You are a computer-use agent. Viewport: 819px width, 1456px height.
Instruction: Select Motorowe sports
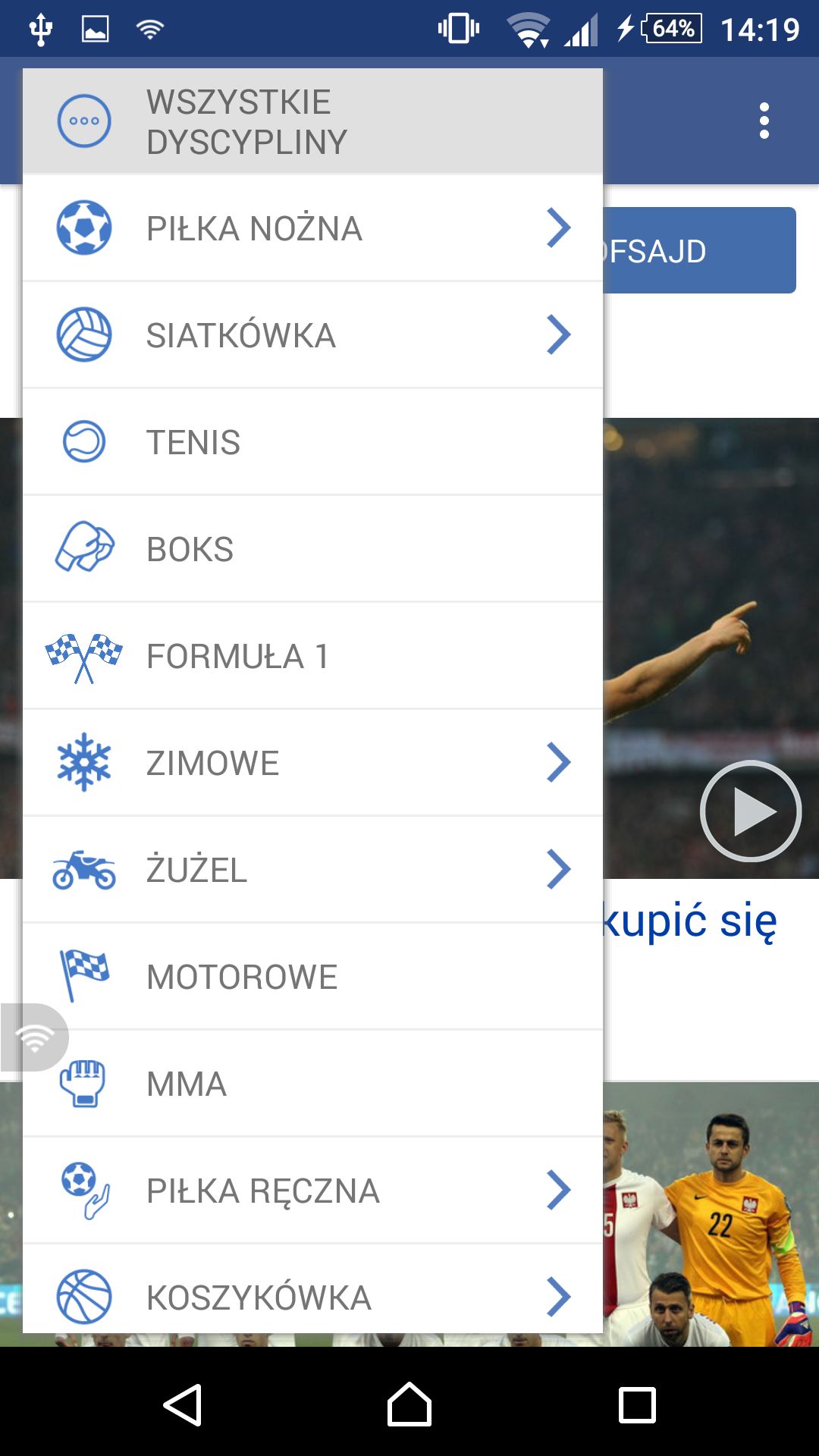[312, 977]
